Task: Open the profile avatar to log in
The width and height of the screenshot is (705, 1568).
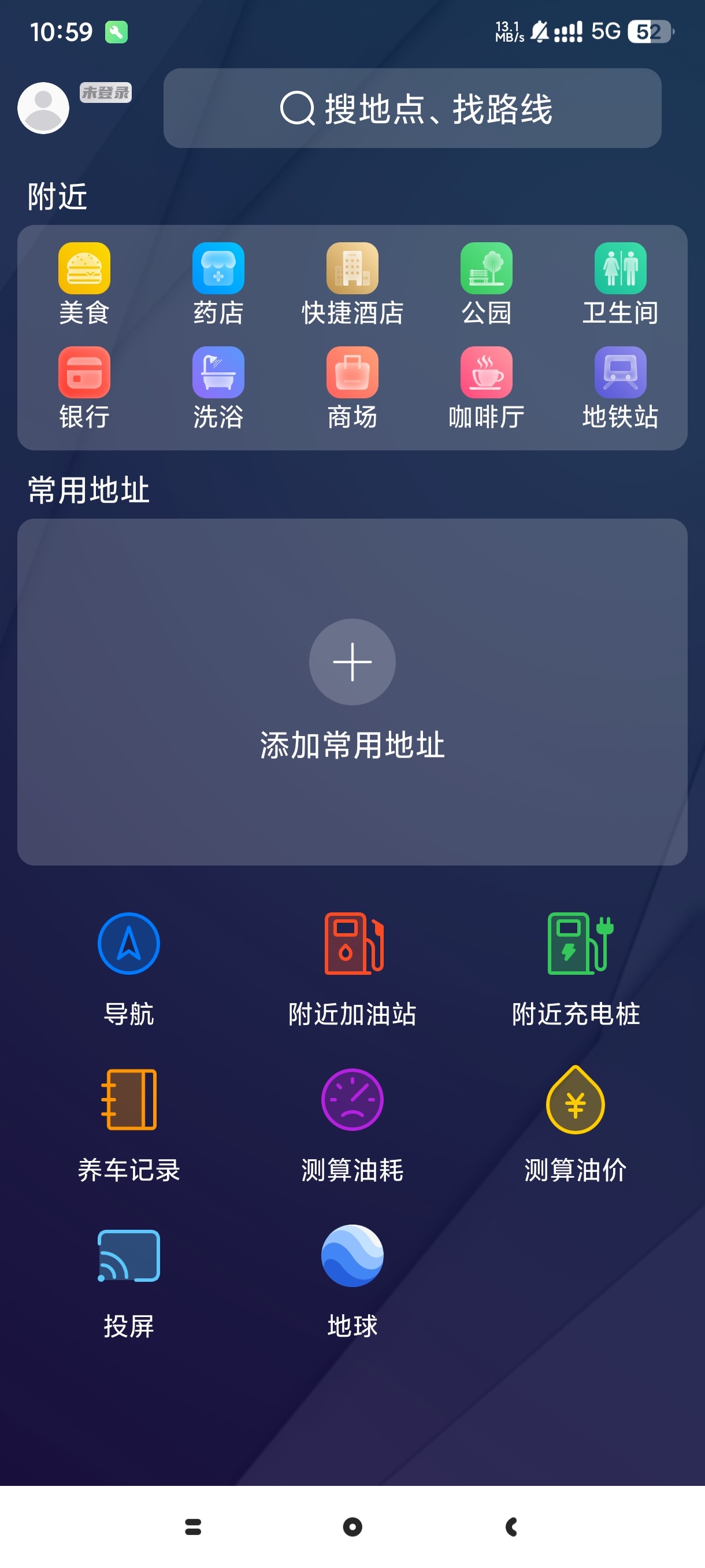Action: point(43,108)
